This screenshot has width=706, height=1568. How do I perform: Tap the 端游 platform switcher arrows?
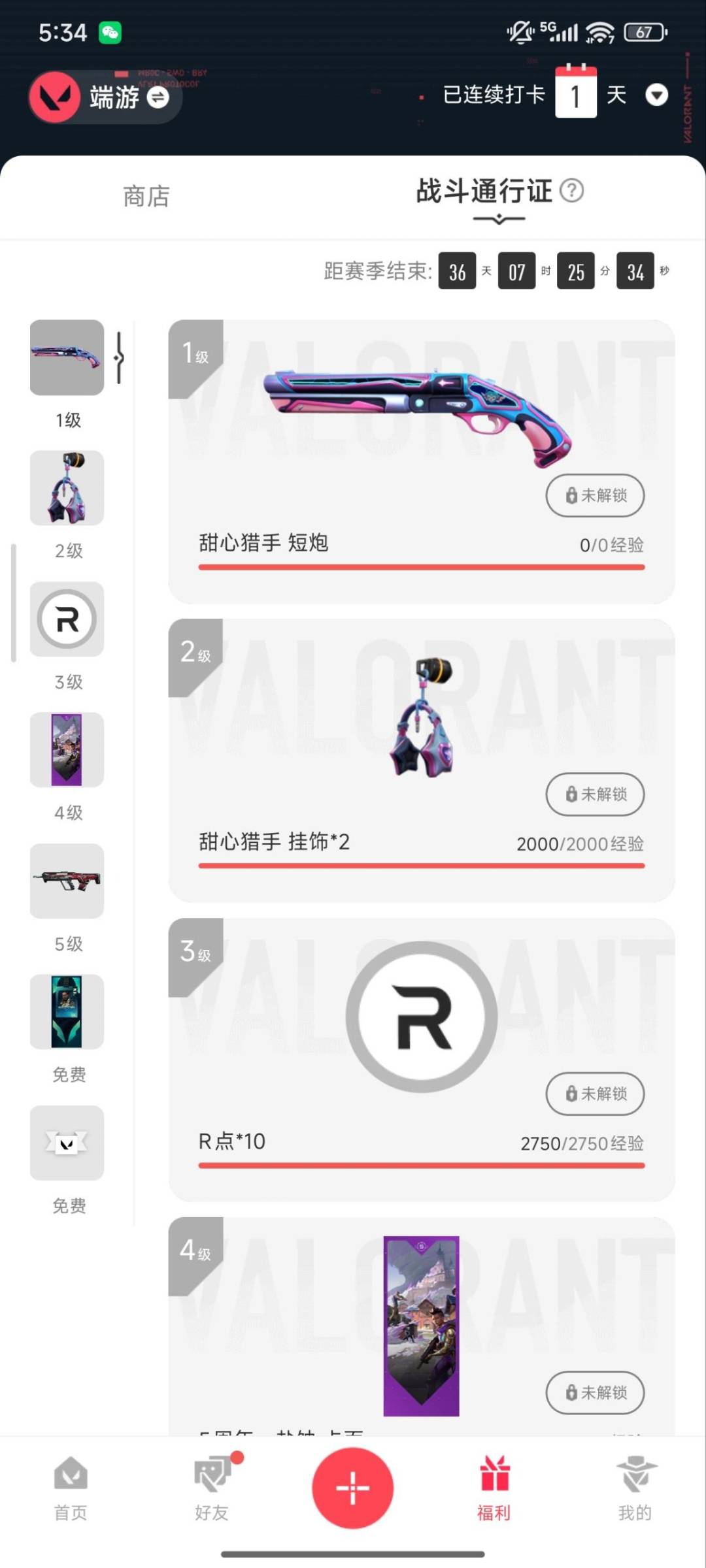156,98
